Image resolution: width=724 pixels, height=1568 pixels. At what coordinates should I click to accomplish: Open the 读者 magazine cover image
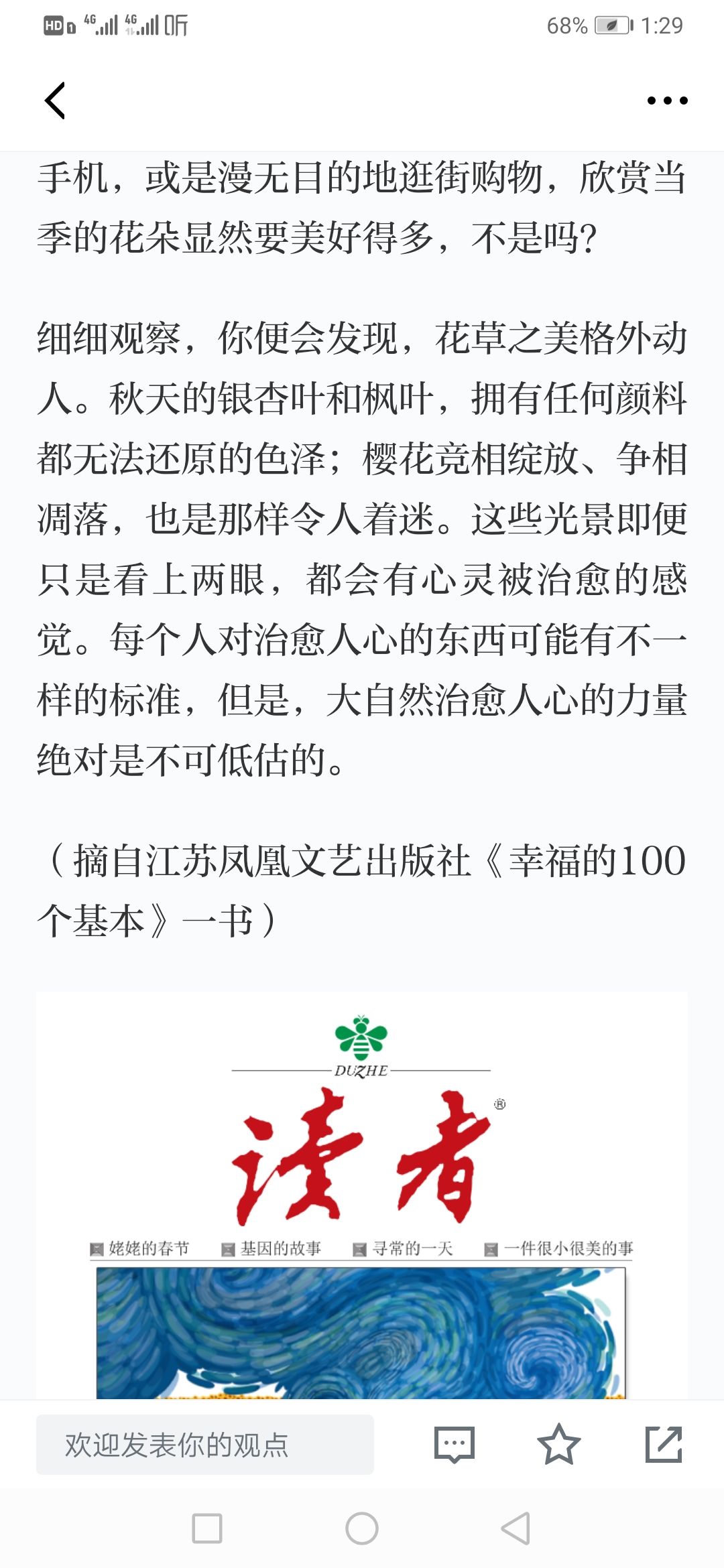[362, 1195]
